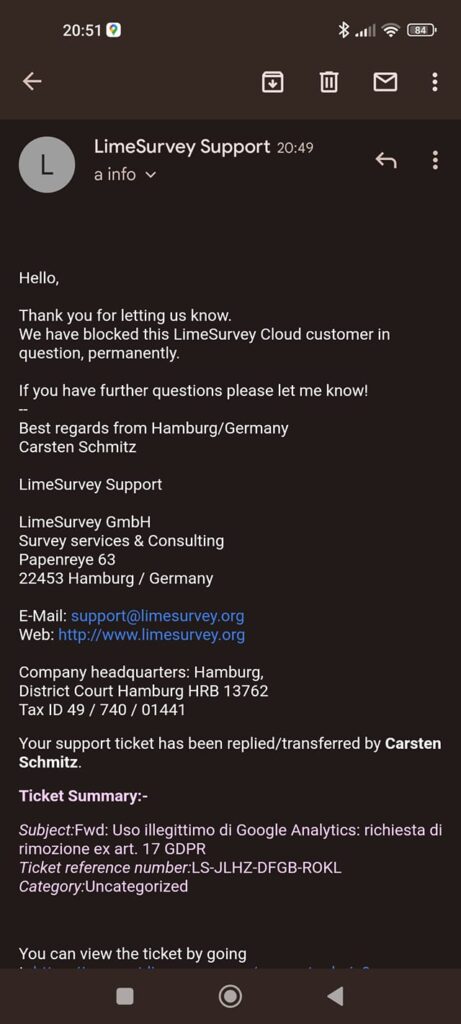This screenshot has width=461, height=1024.
Task: Open the message options menu beside reply
Action: pyautogui.click(x=435, y=160)
